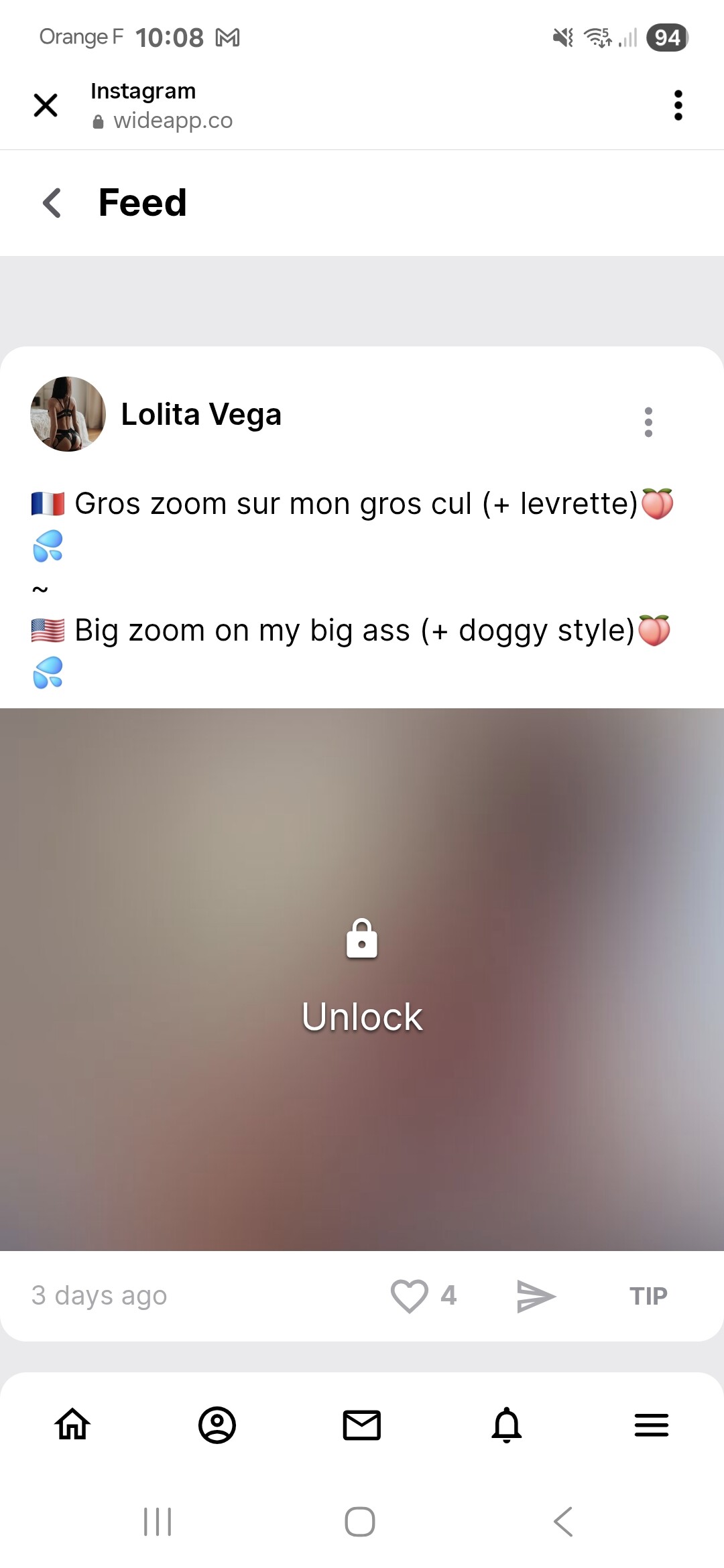Screen dimensions: 724x1568
Task: Open the browser overflow menu
Action: [678, 105]
